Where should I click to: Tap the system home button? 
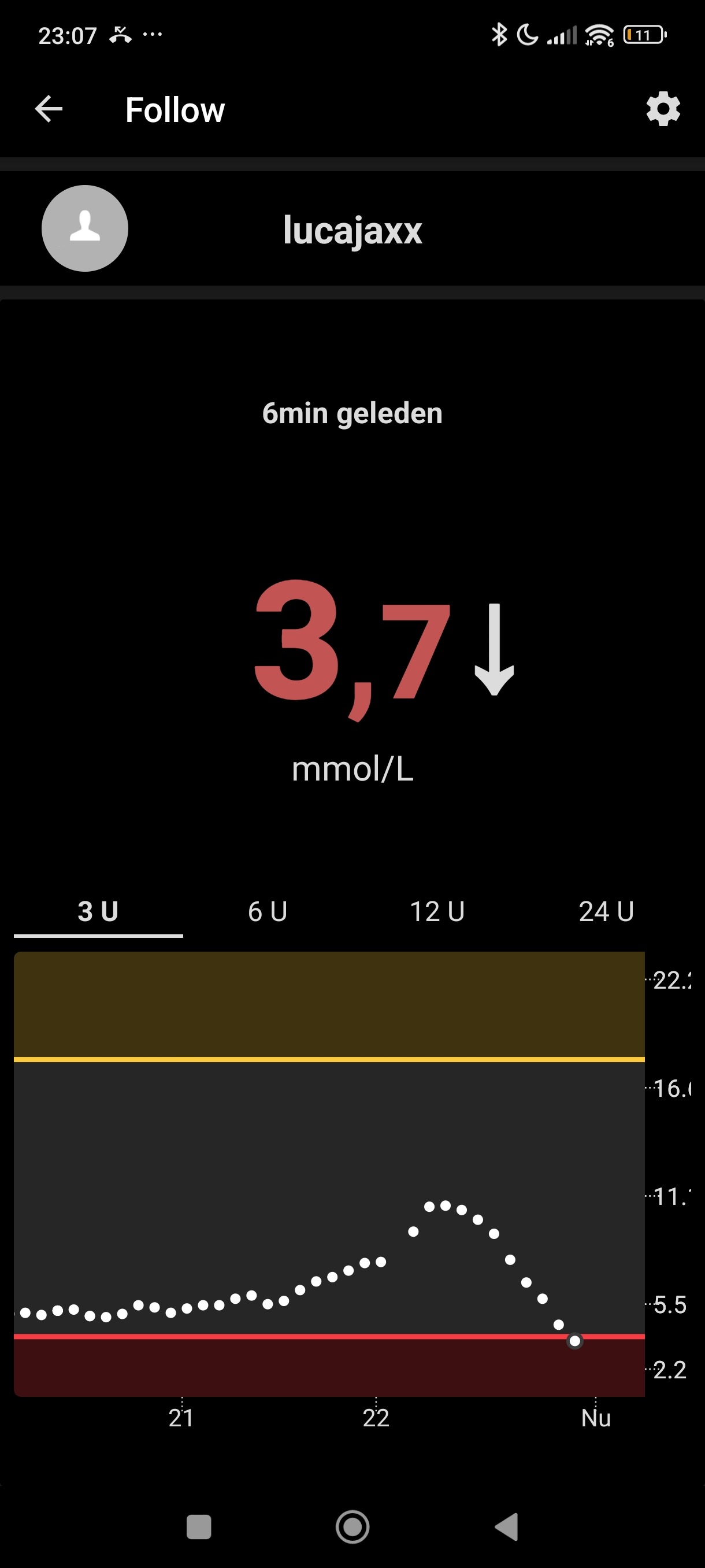tap(353, 1526)
